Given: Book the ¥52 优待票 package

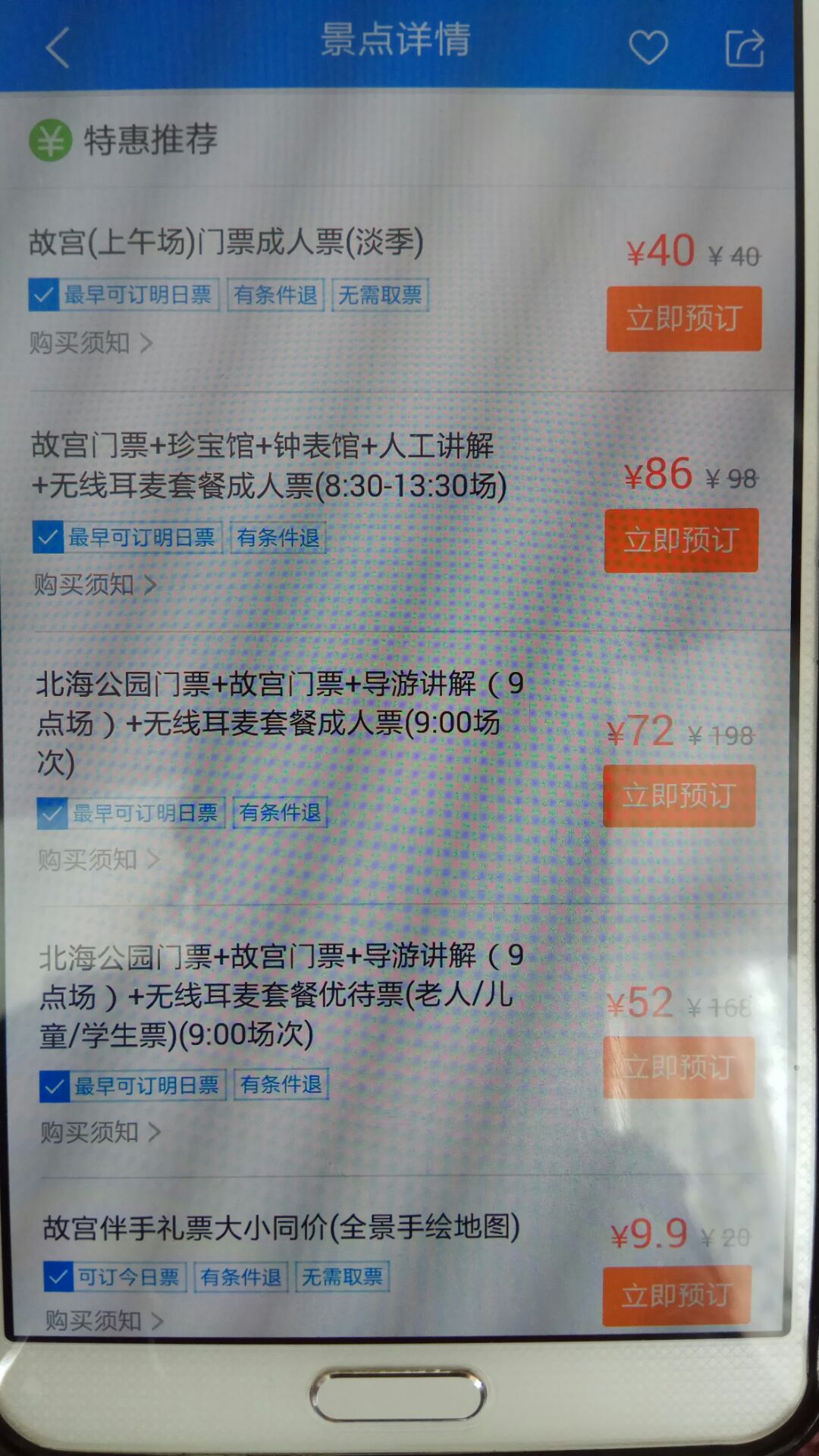Looking at the screenshot, I should click(x=679, y=1067).
